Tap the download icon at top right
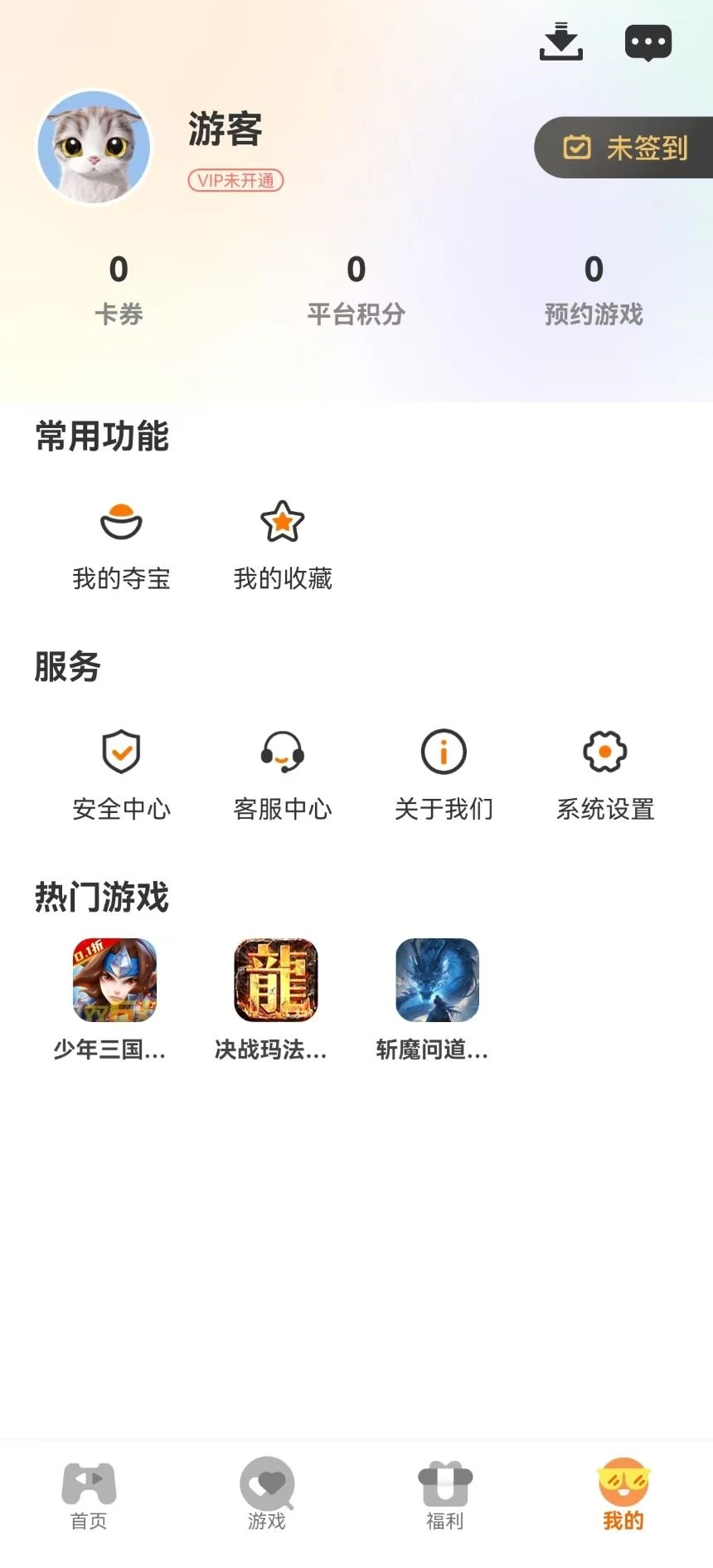This screenshot has height=1568, width=713. [x=560, y=41]
